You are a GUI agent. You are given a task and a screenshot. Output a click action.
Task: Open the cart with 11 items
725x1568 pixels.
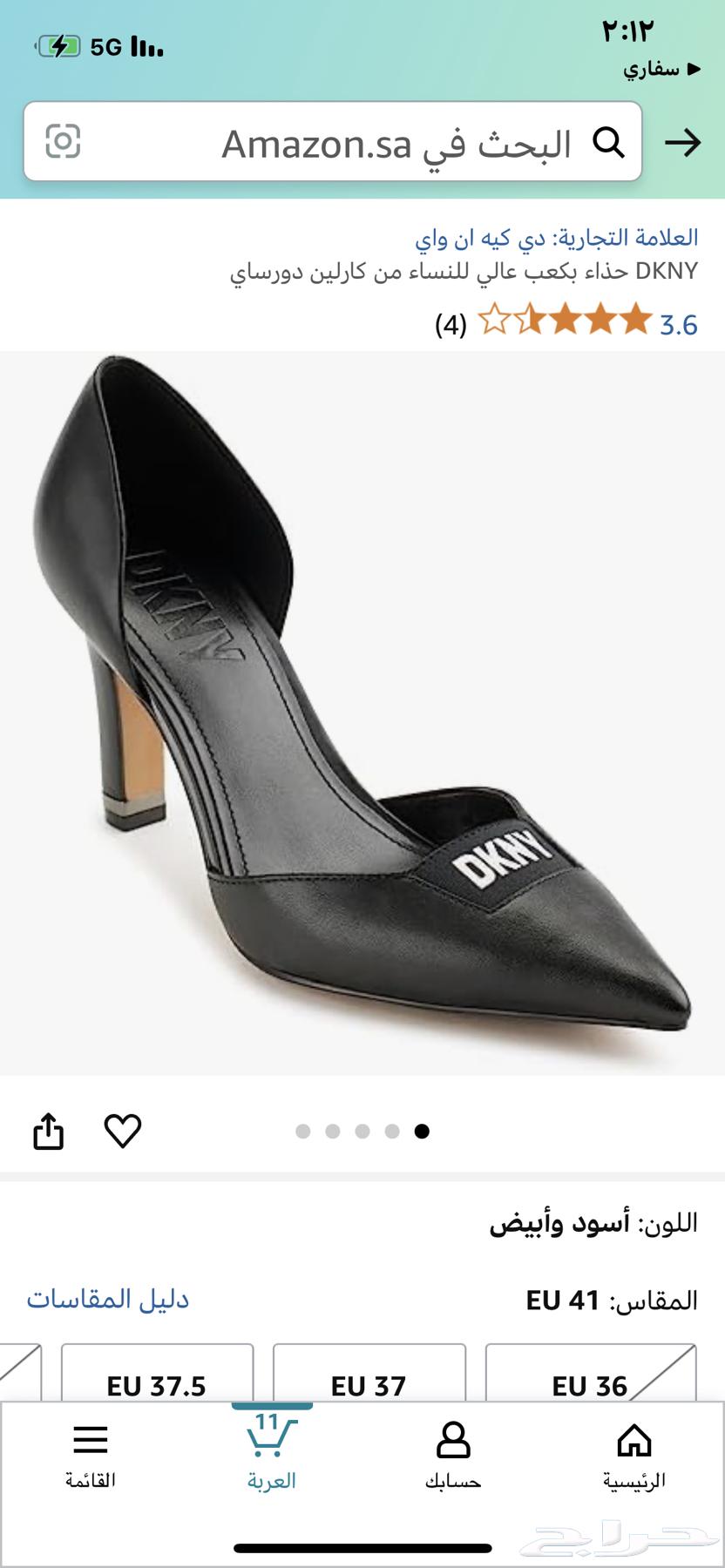click(x=271, y=1450)
